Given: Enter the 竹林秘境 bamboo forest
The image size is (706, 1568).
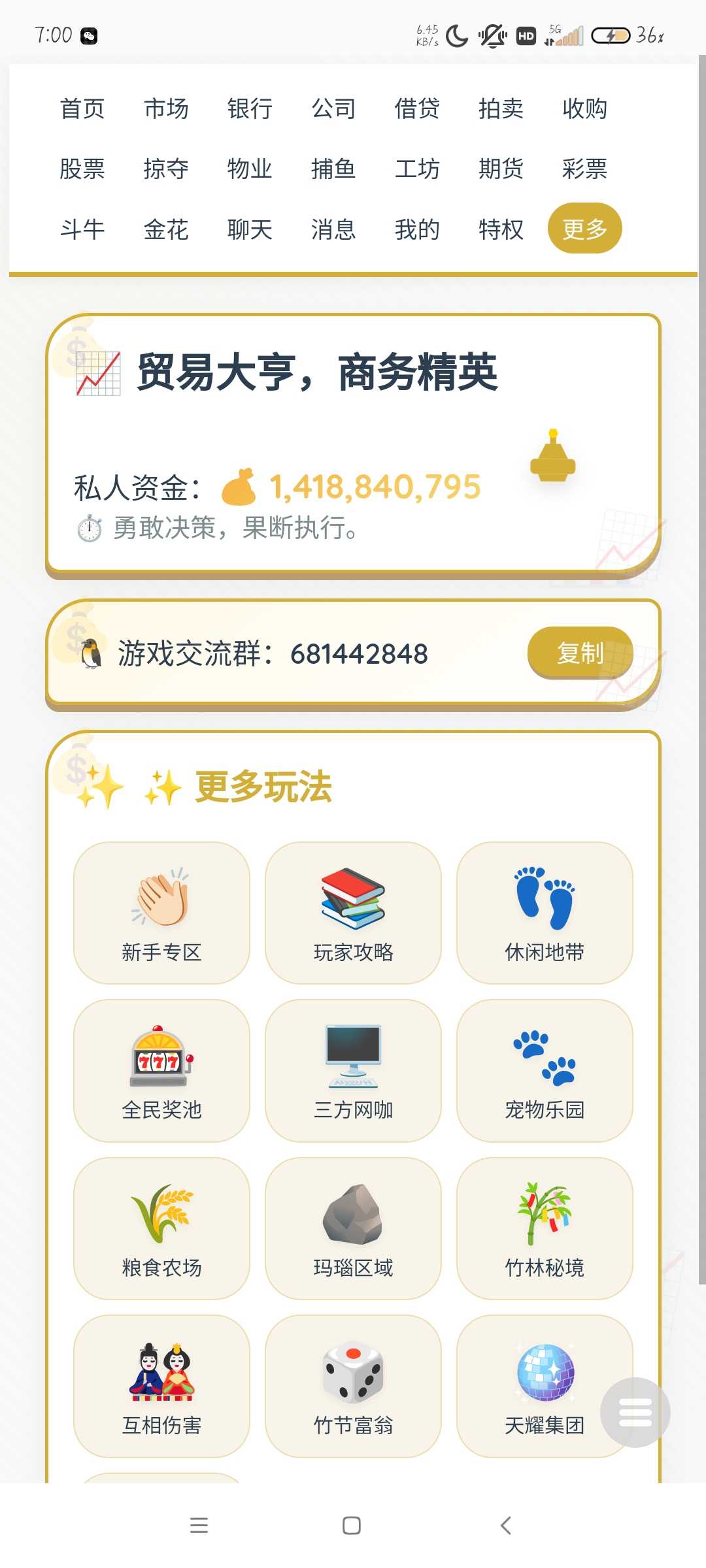Looking at the screenshot, I should point(545,1228).
